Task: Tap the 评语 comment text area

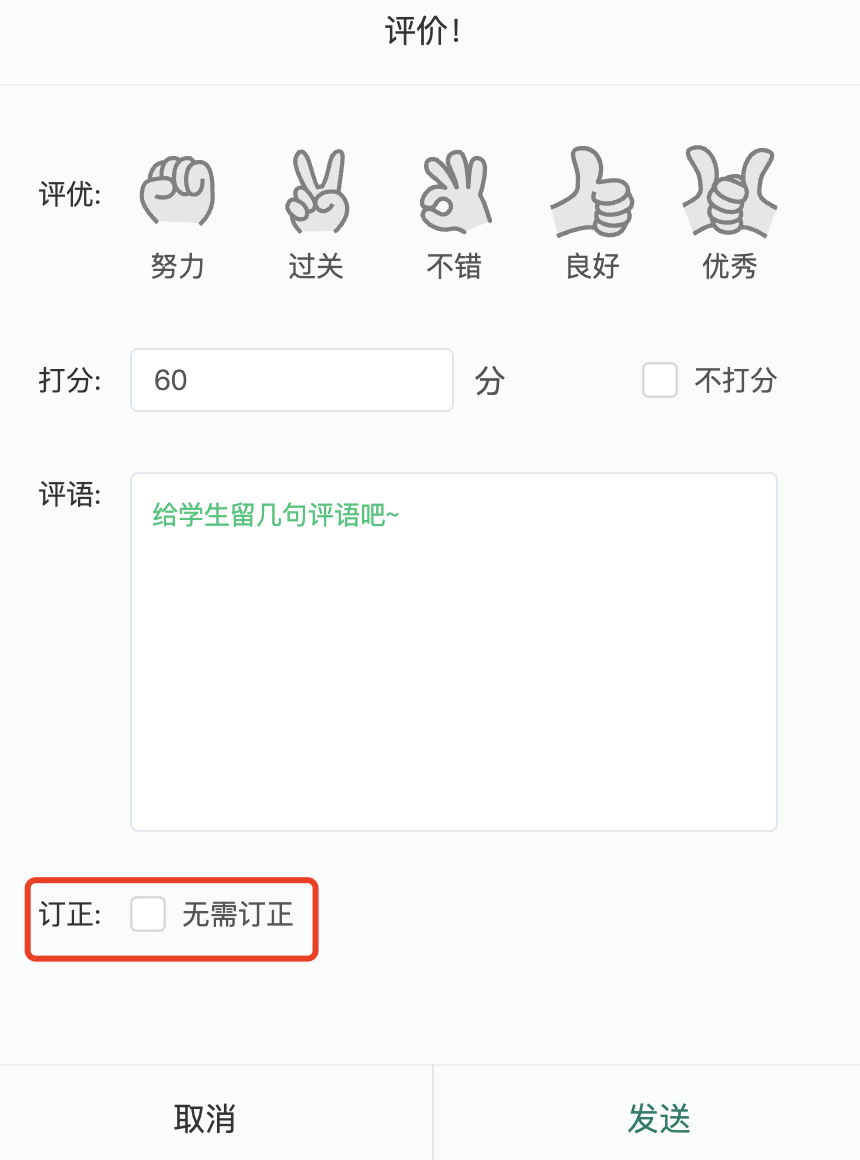Action: pos(454,652)
